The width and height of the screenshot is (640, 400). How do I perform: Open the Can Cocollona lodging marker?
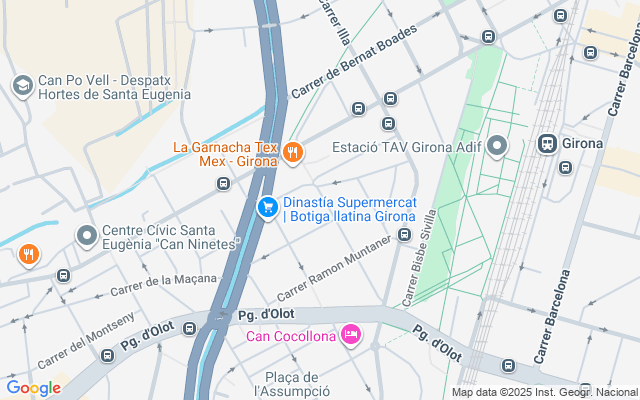pyautogui.click(x=351, y=335)
